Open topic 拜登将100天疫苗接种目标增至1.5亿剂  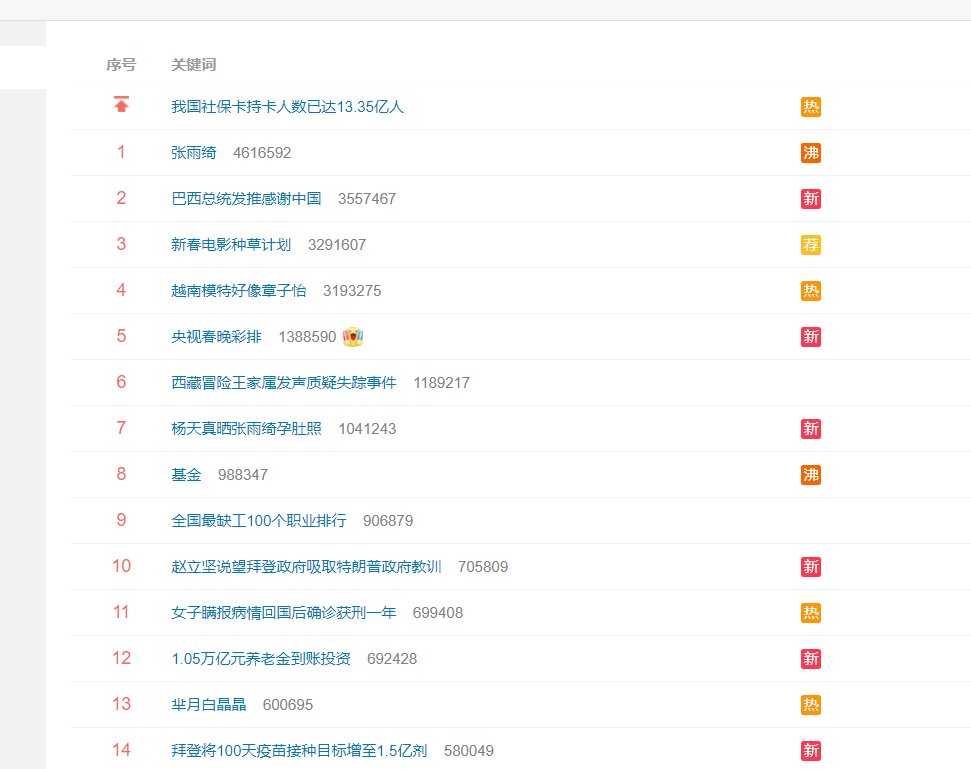pyautogui.click(x=299, y=751)
